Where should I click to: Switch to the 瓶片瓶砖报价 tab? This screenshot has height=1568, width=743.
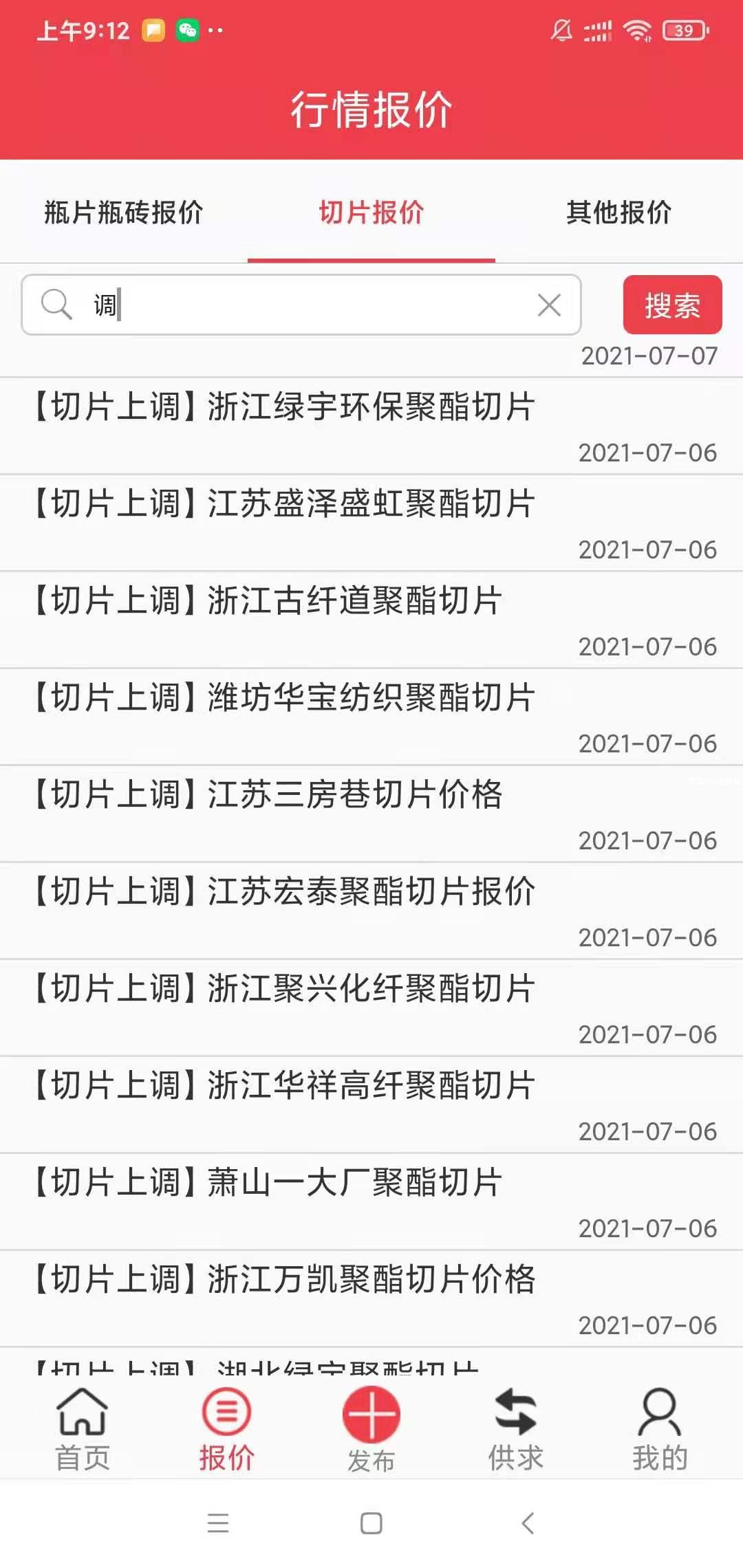tap(124, 213)
